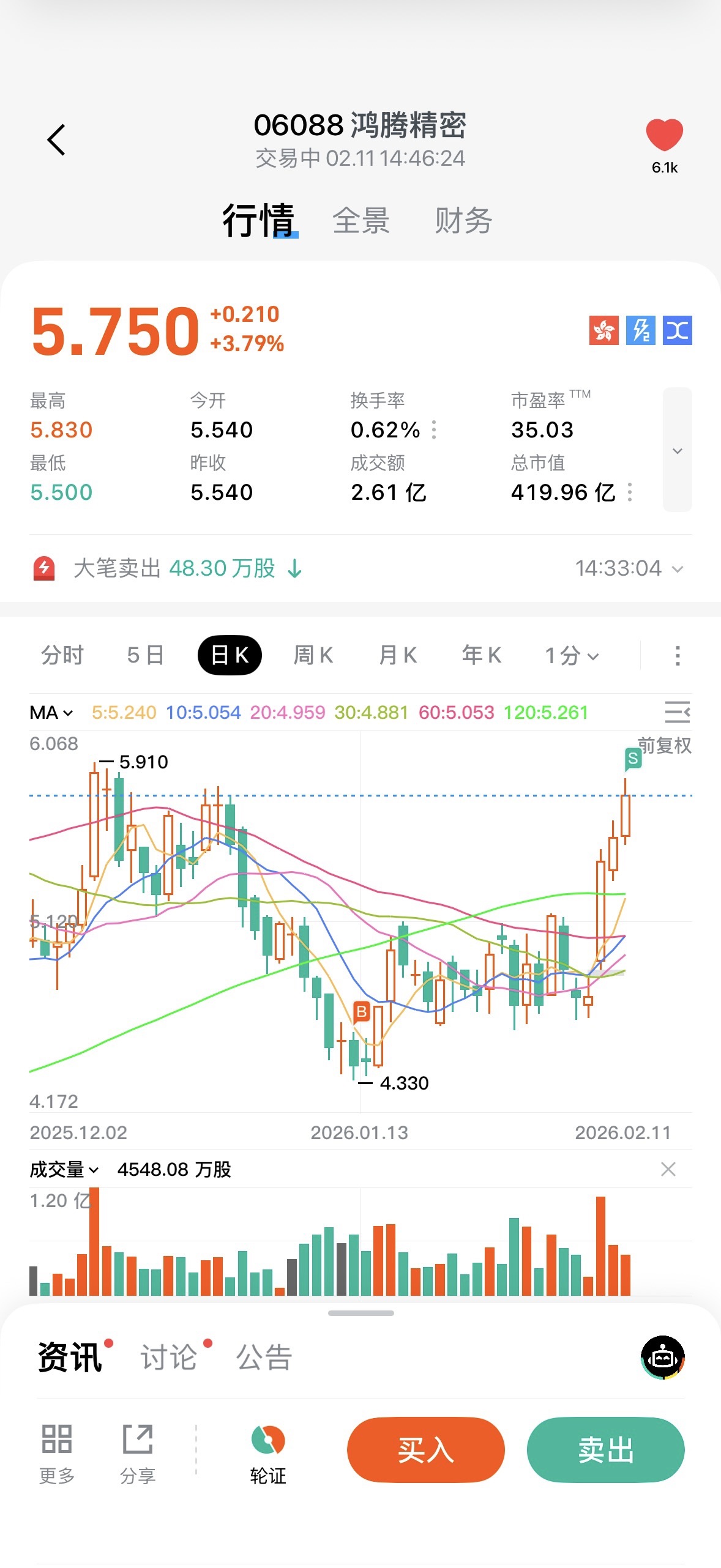Select the 分时 chart view
This screenshot has width=721, height=1568.
62,655
